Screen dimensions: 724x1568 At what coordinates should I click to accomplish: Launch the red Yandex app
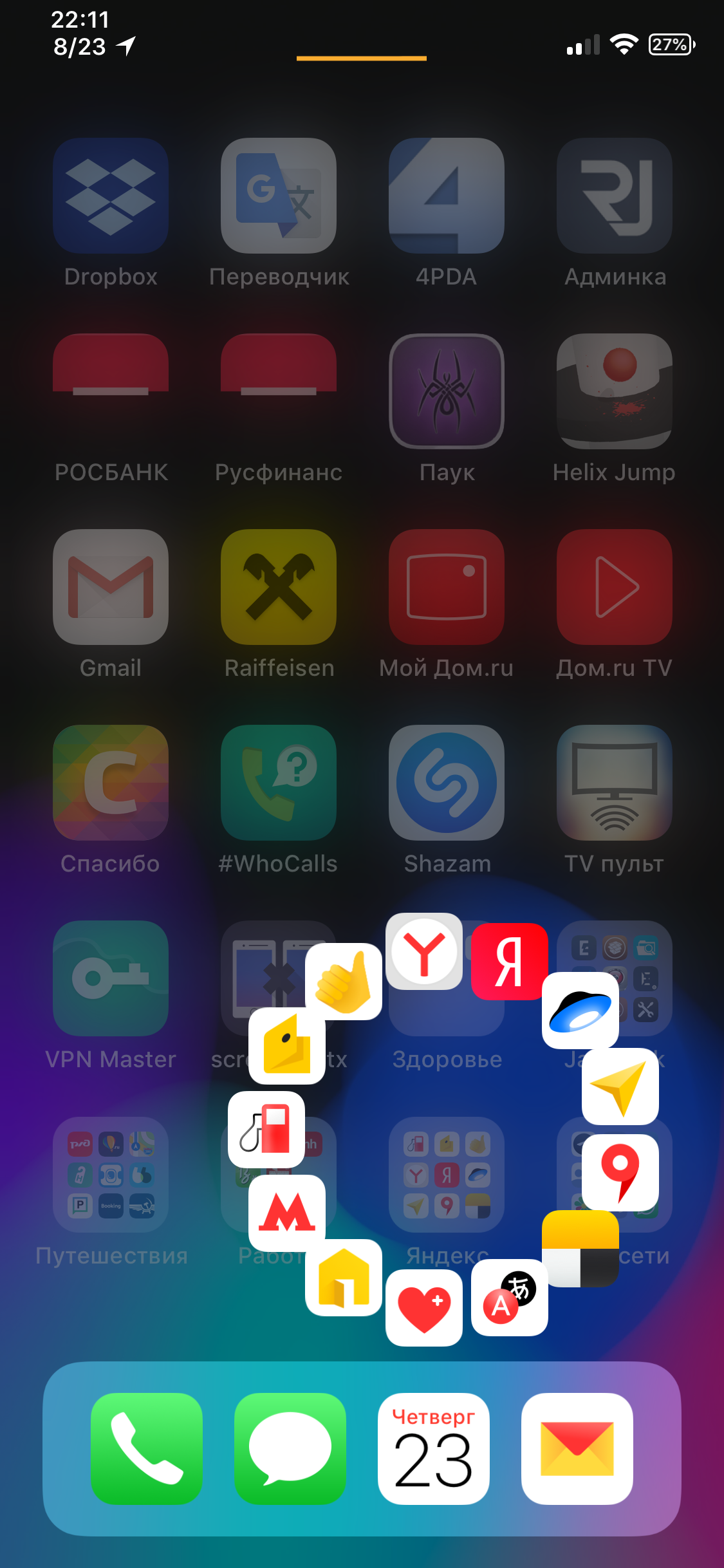pos(509,961)
